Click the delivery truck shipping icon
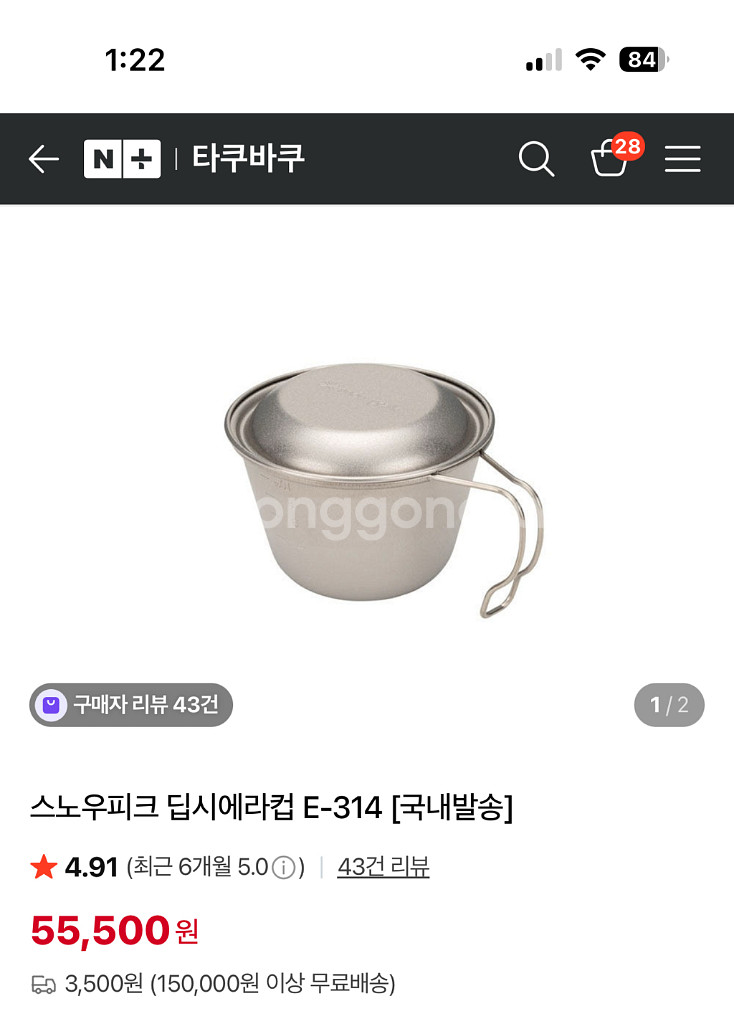 point(44,985)
